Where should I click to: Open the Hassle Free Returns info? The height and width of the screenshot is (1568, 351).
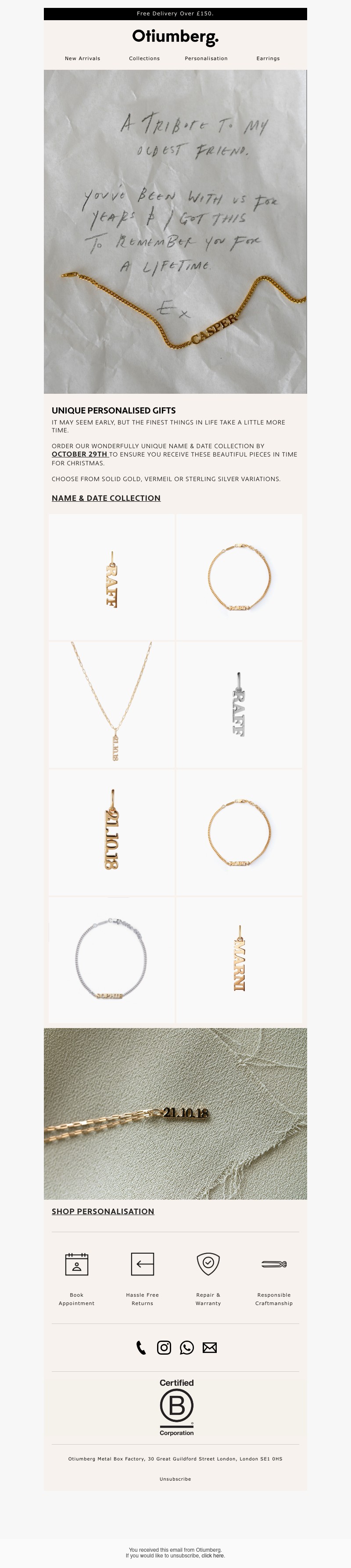(142, 1264)
